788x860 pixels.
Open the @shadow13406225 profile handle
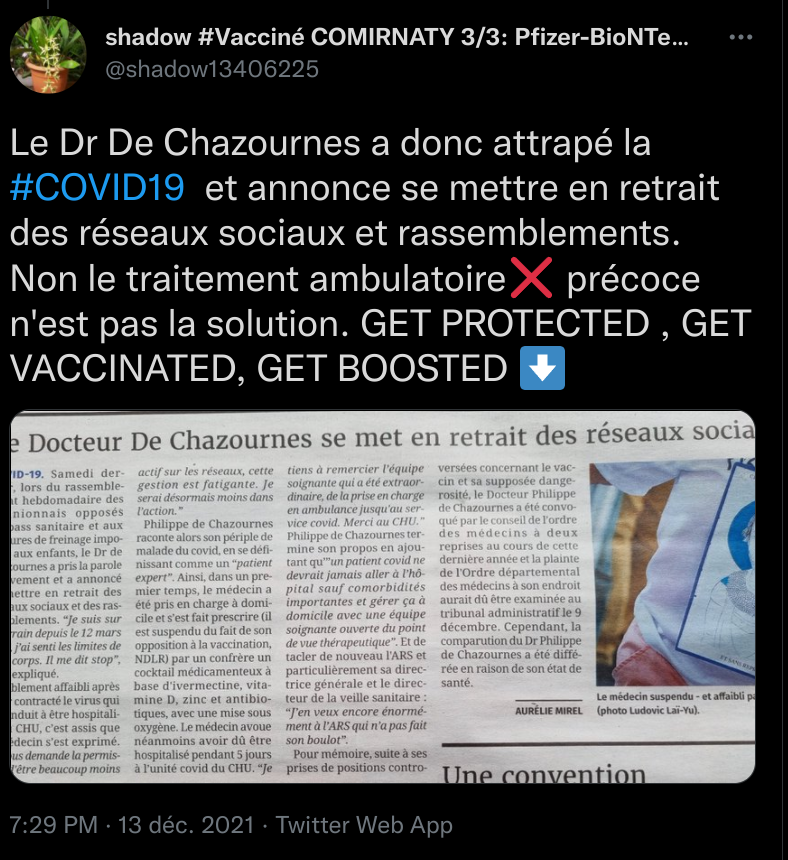[x=211, y=69]
